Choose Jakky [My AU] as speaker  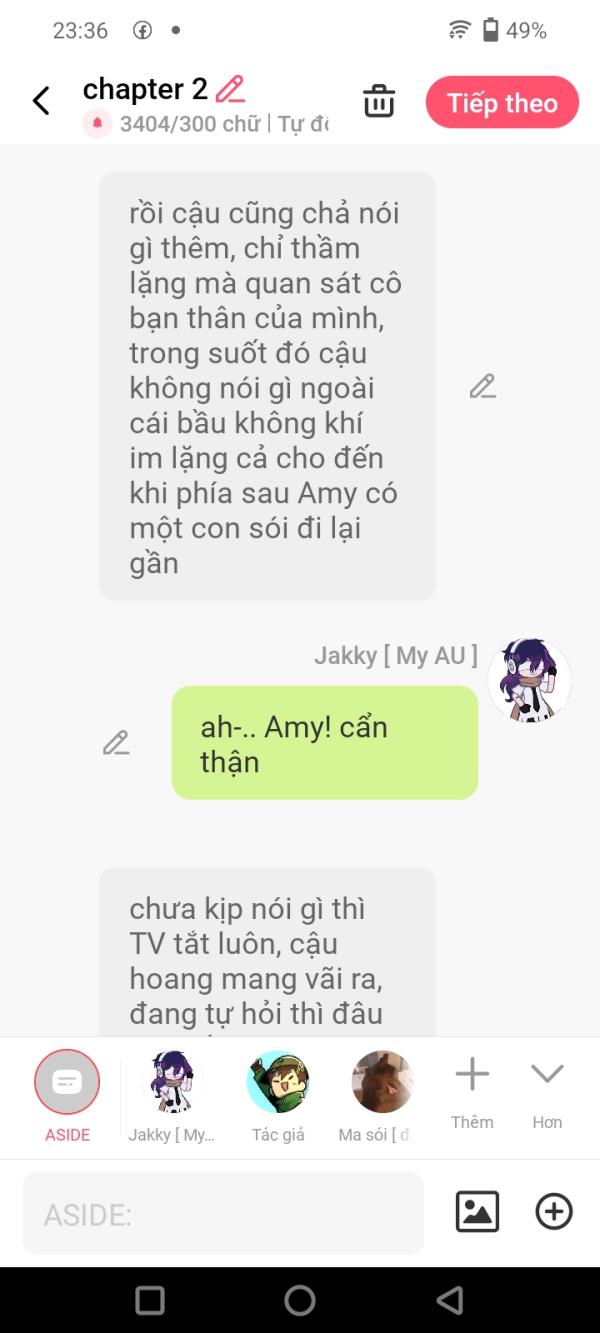coord(171,1082)
